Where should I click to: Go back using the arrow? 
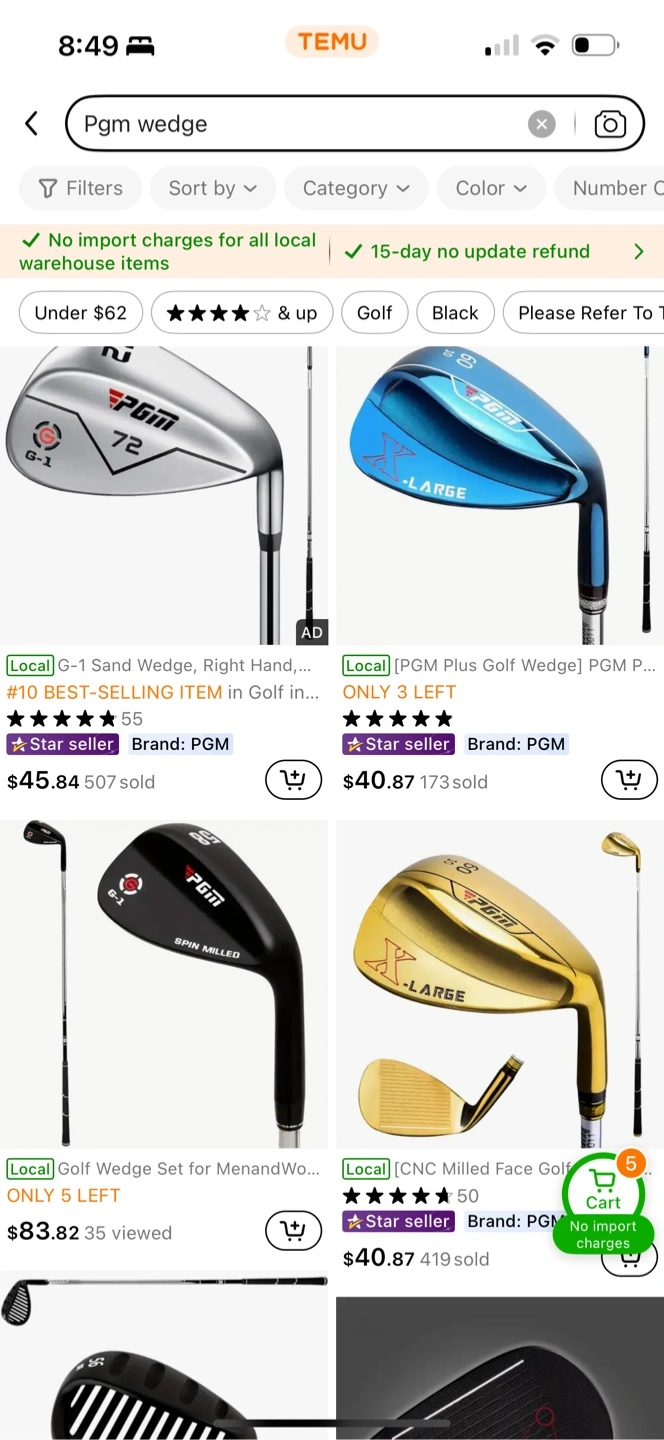pyautogui.click(x=31, y=123)
